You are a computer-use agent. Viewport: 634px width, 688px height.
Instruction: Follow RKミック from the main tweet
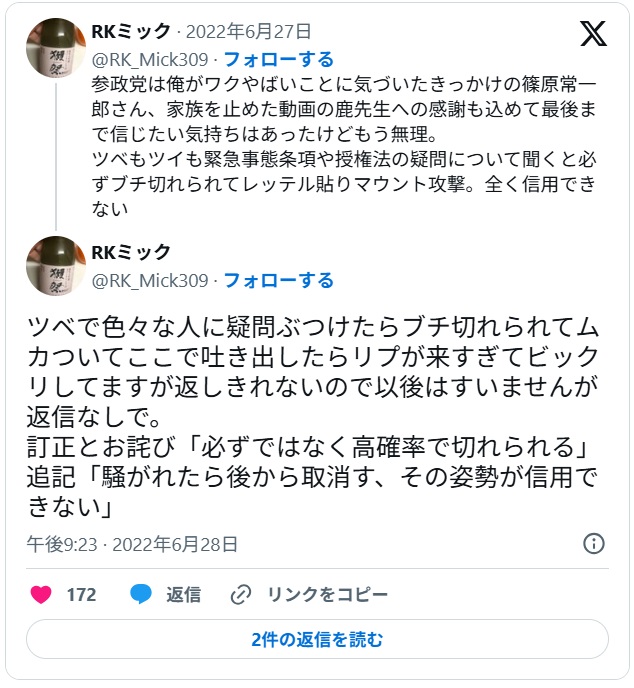[x=278, y=280]
